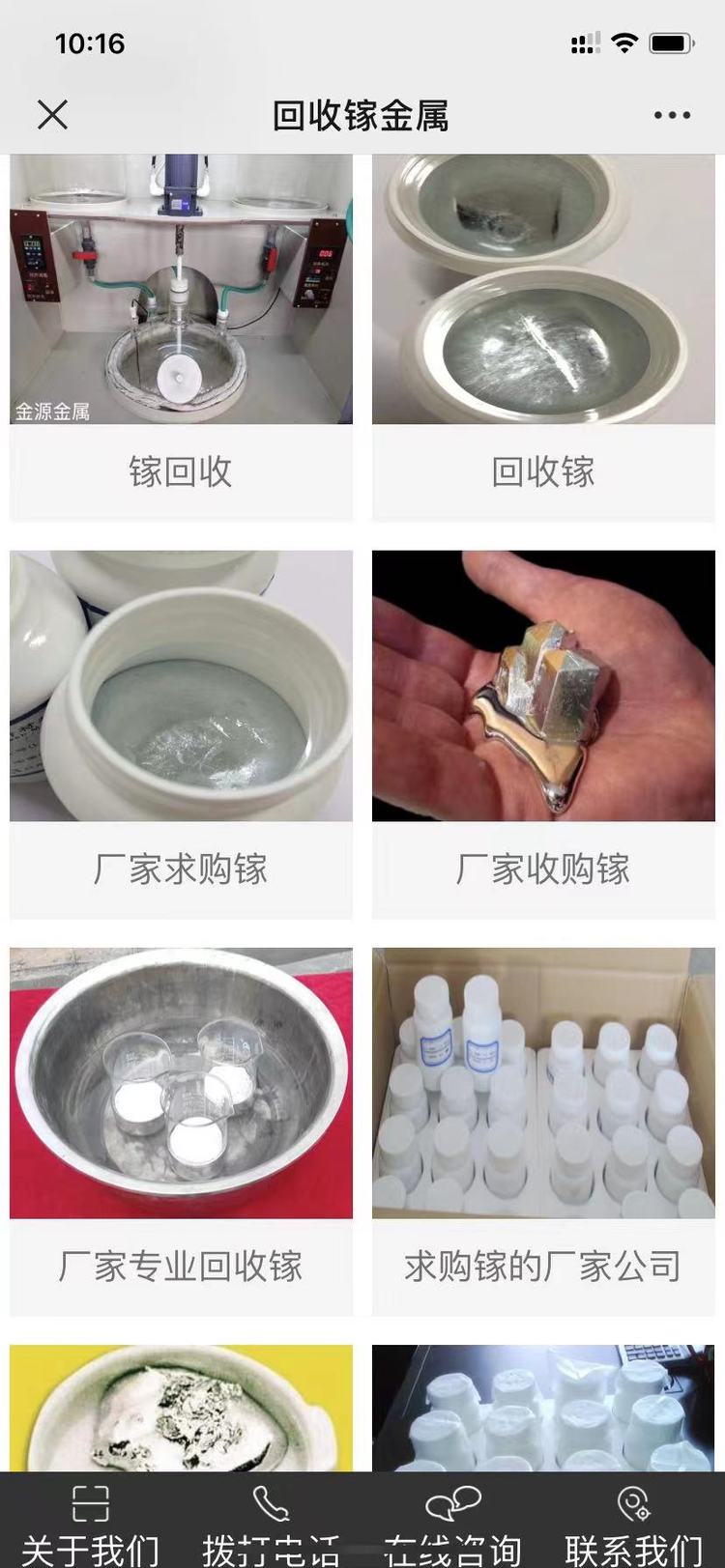View the 厂家求购镓 item
Viewport: 725px width, 1568px height.
click(181, 734)
